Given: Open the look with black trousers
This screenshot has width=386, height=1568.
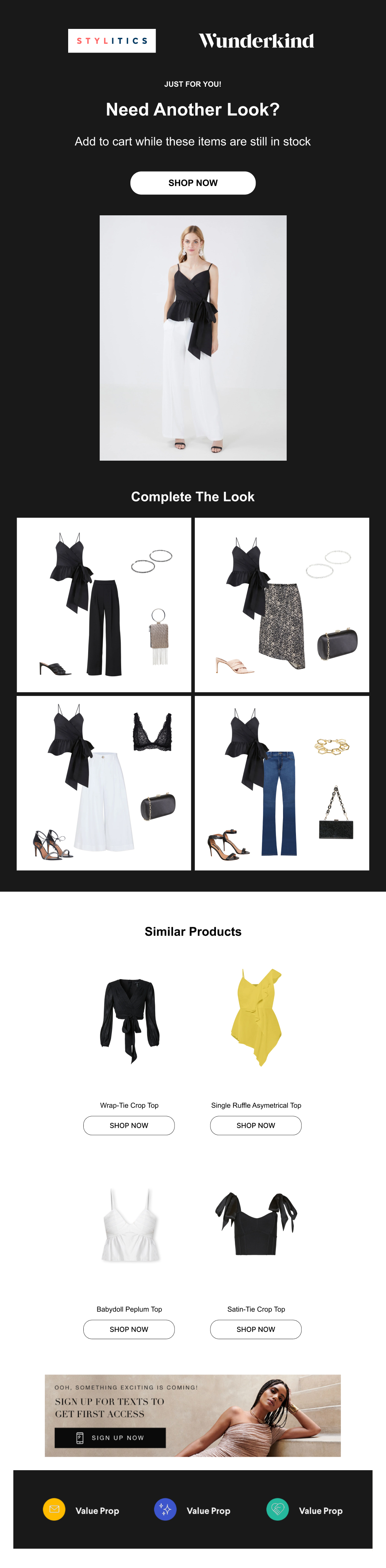Looking at the screenshot, I should tap(103, 604).
